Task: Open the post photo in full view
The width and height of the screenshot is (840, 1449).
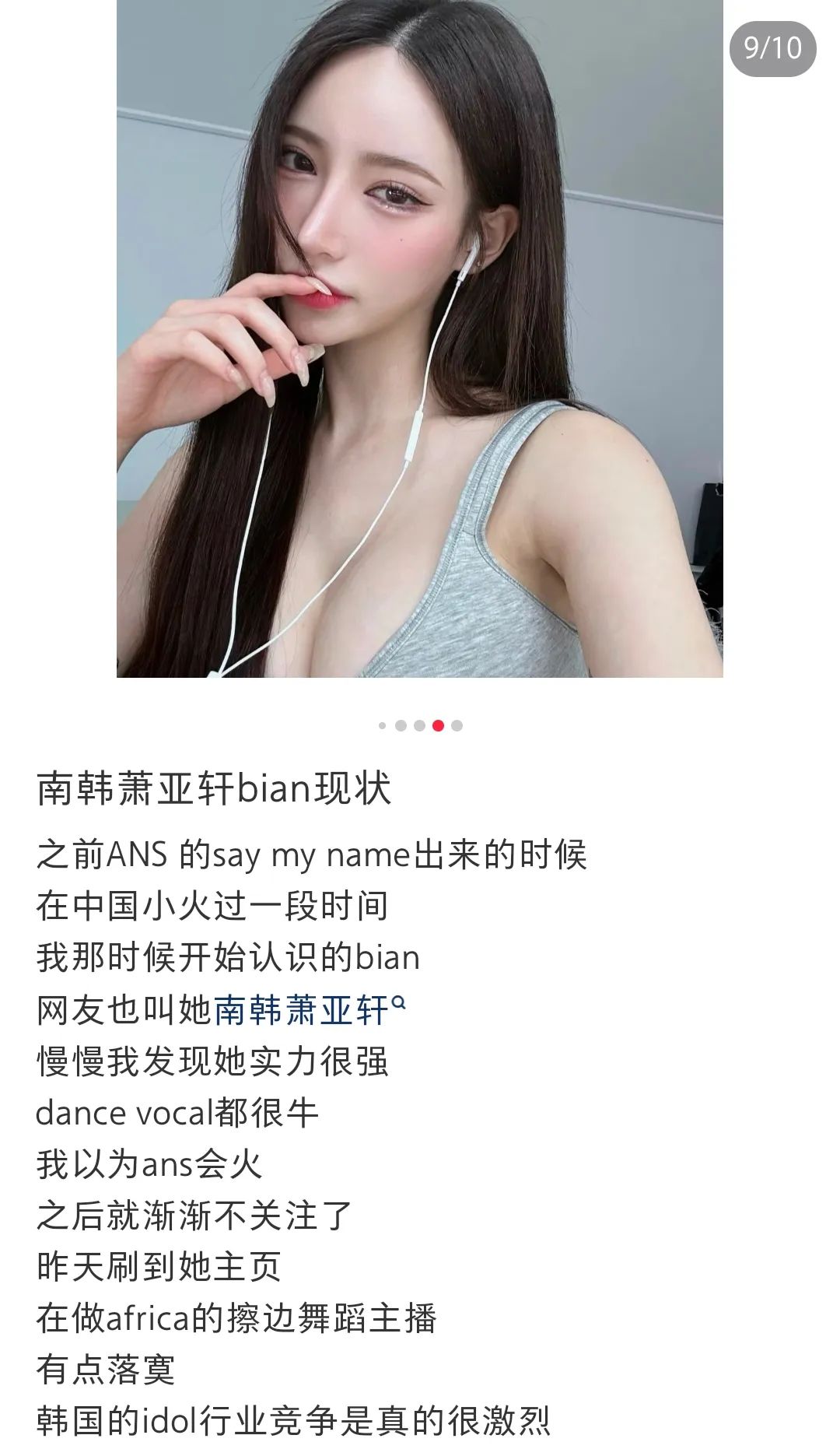Action: pos(420,339)
